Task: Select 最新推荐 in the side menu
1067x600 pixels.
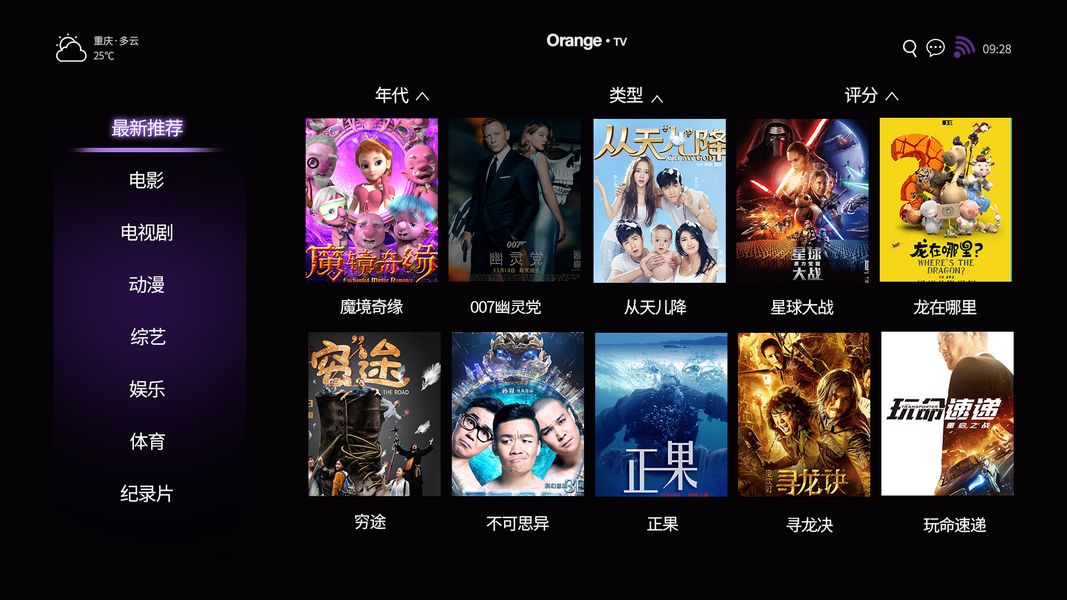Action: 147,128
